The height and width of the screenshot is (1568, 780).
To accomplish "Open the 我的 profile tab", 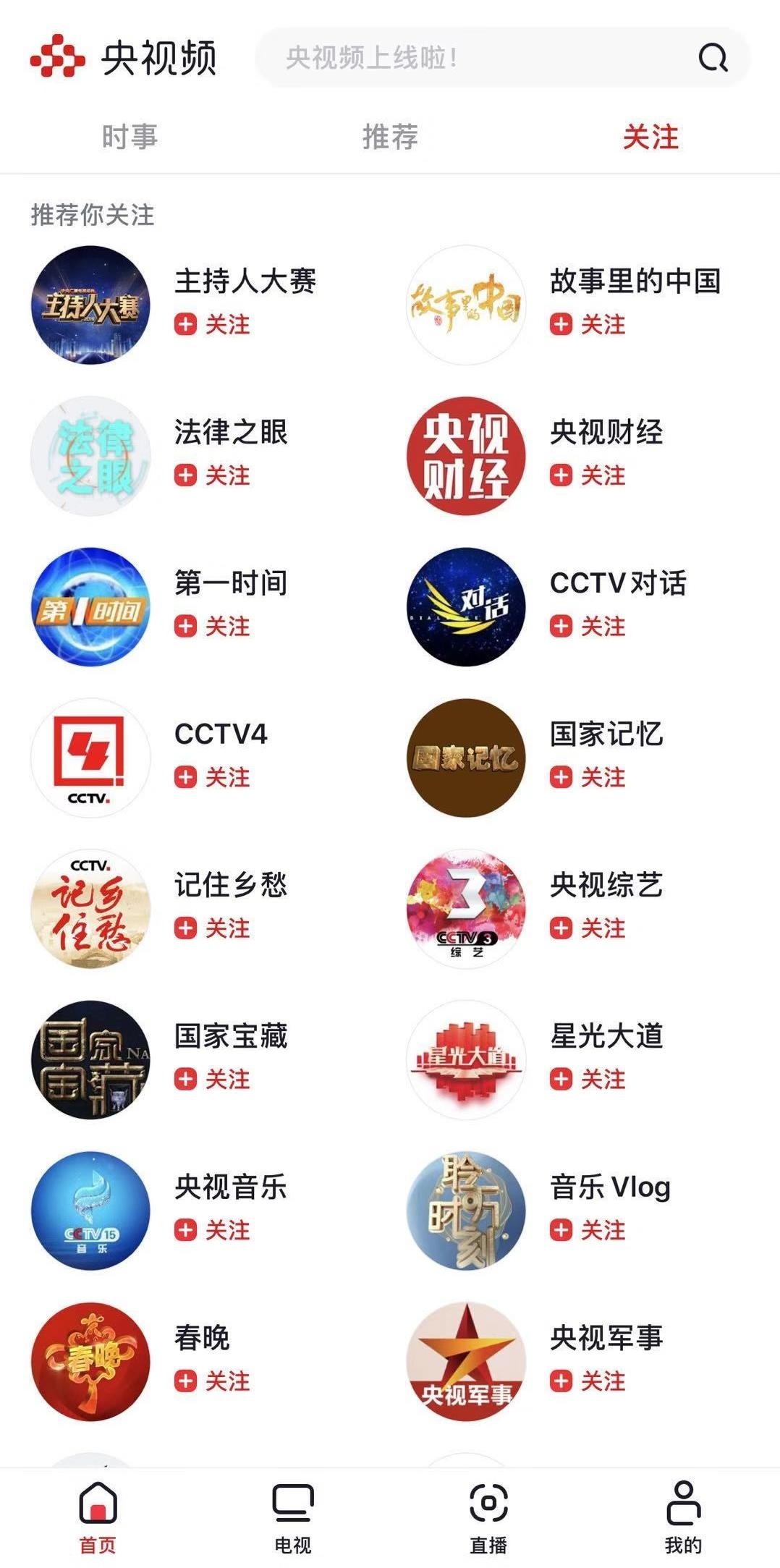I will tap(683, 1517).
